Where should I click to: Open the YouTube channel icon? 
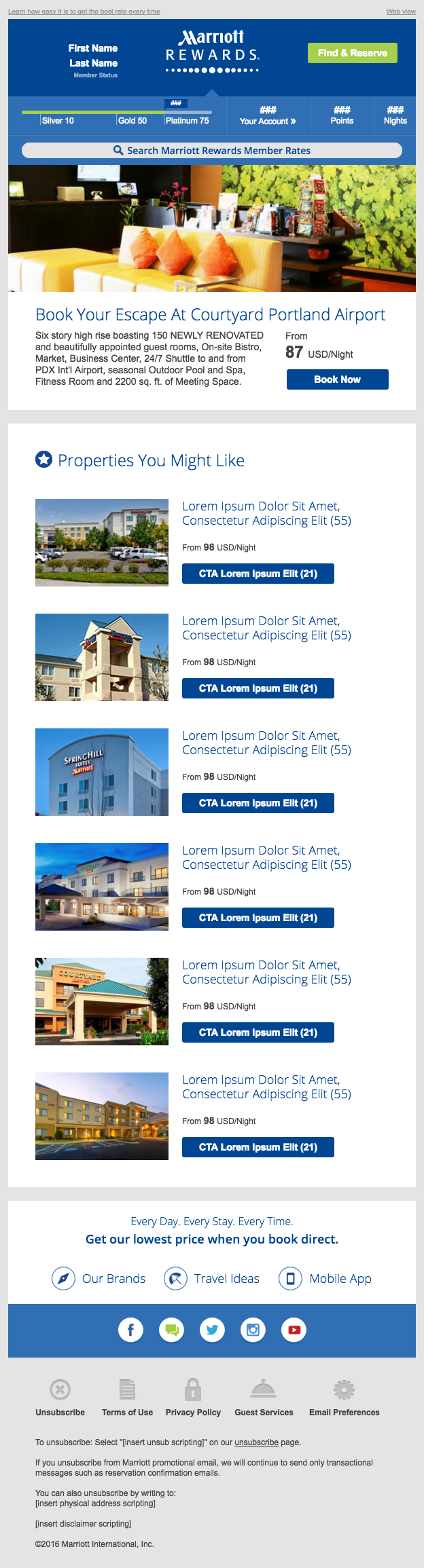tap(294, 1330)
